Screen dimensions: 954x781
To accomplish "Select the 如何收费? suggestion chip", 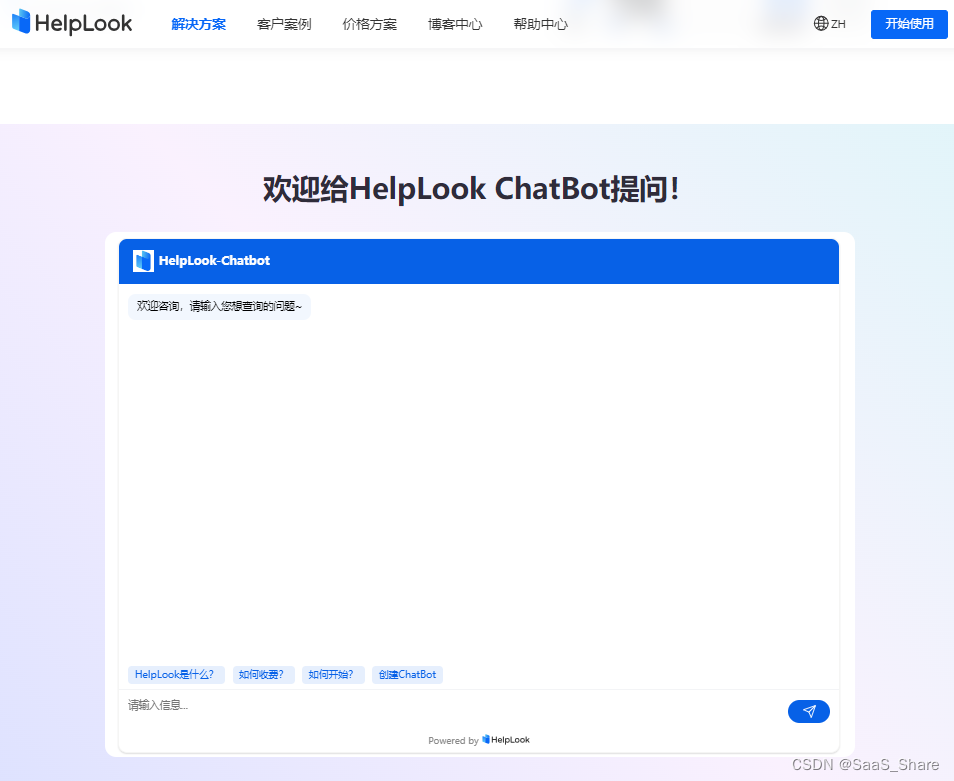I will 261,675.
